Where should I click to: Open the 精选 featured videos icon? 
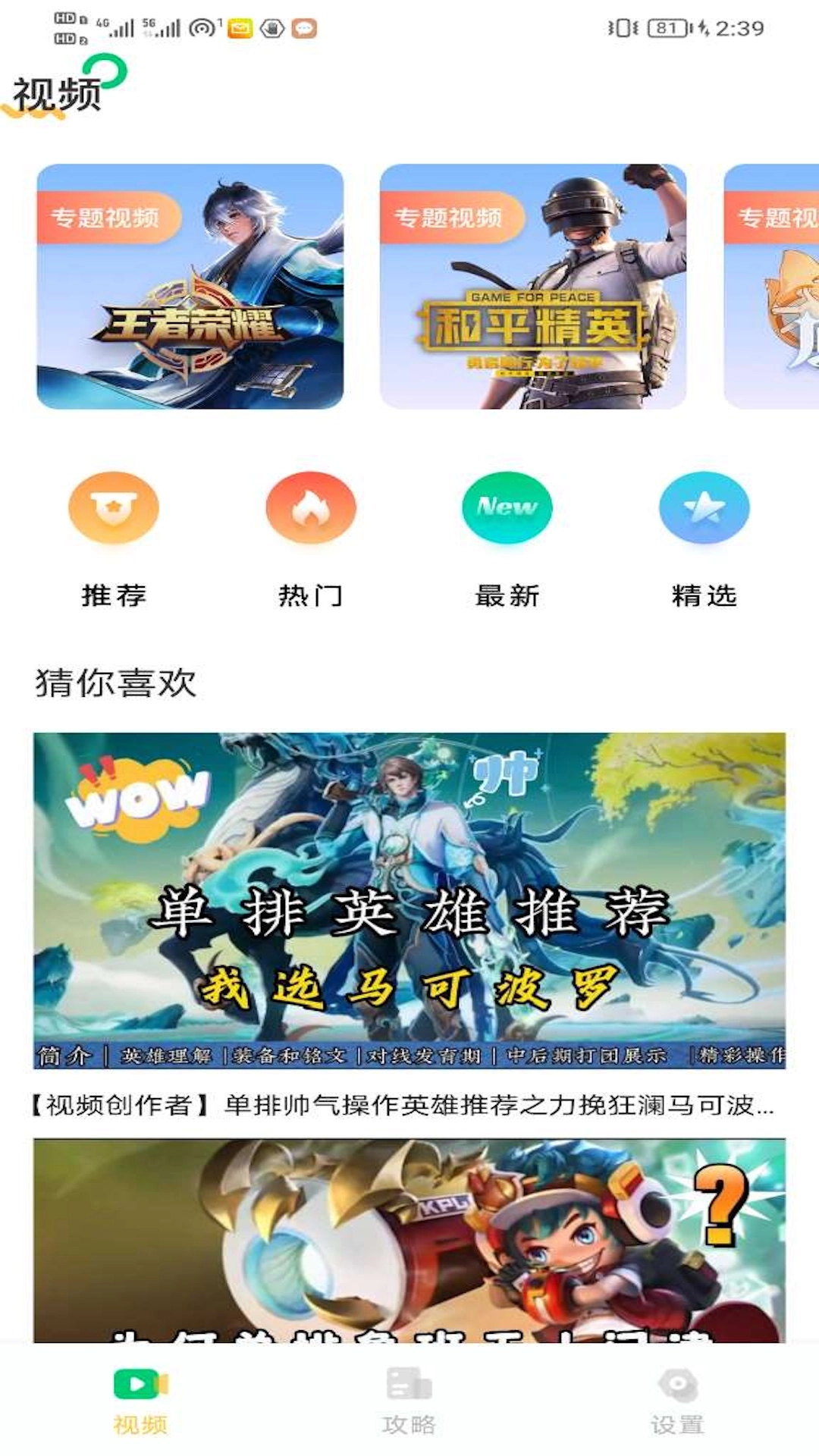click(704, 508)
